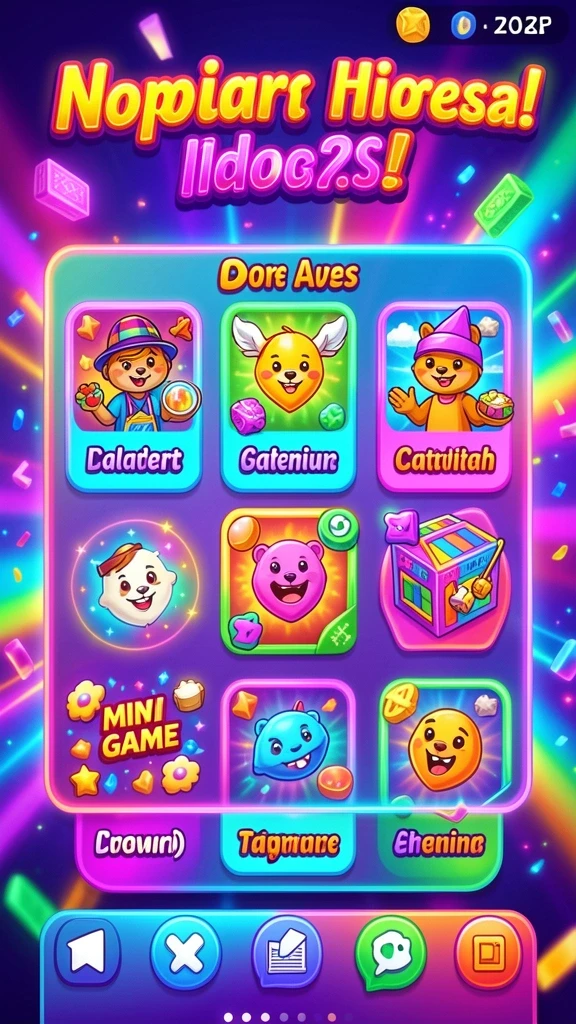Image resolution: width=576 pixels, height=1024 pixels.
Task: Tap the white arrow button in bottom bar
Action: tap(88, 954)
